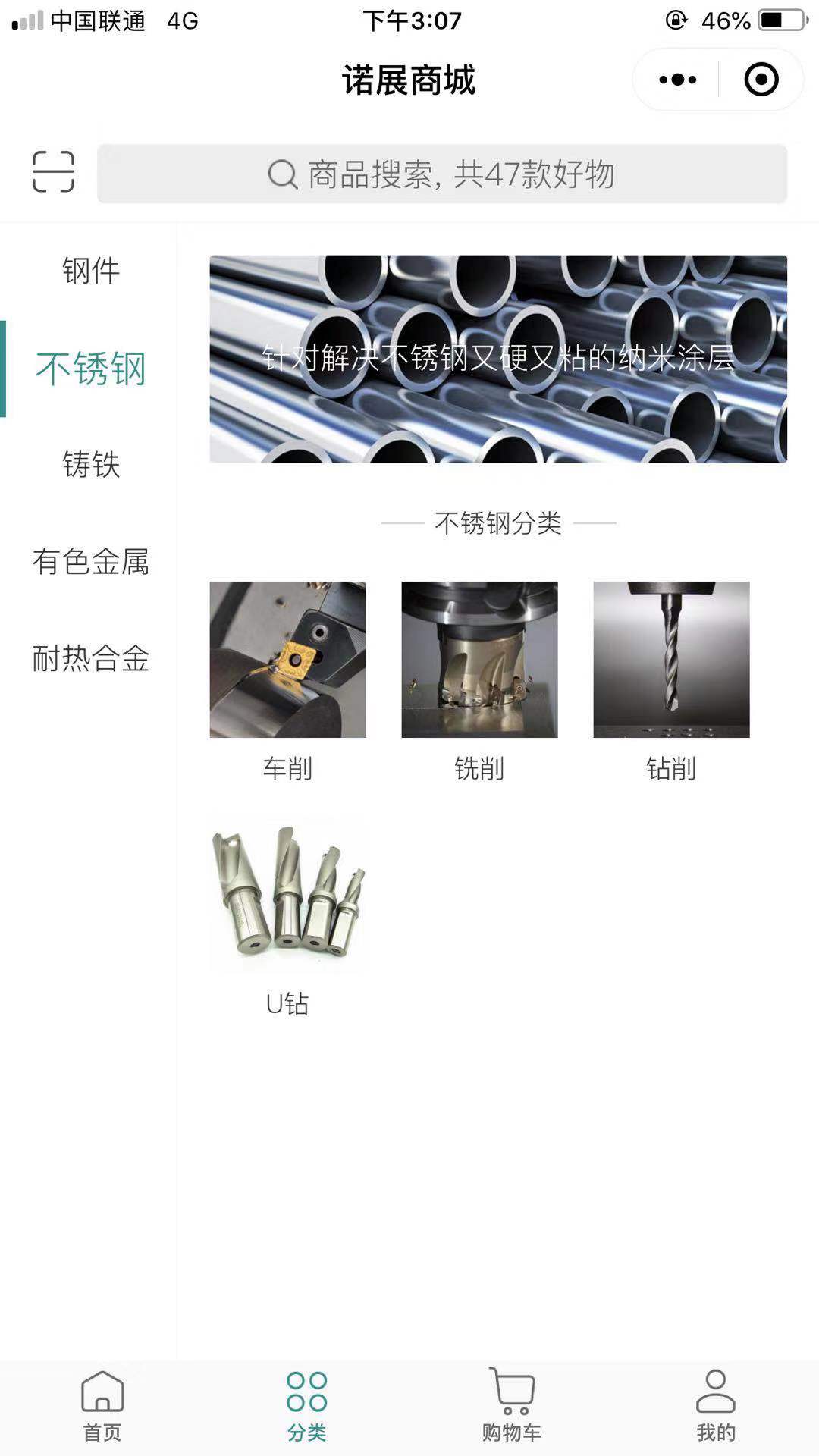
Task: Open the 我的 tab
Action: tap(716, 1407)
